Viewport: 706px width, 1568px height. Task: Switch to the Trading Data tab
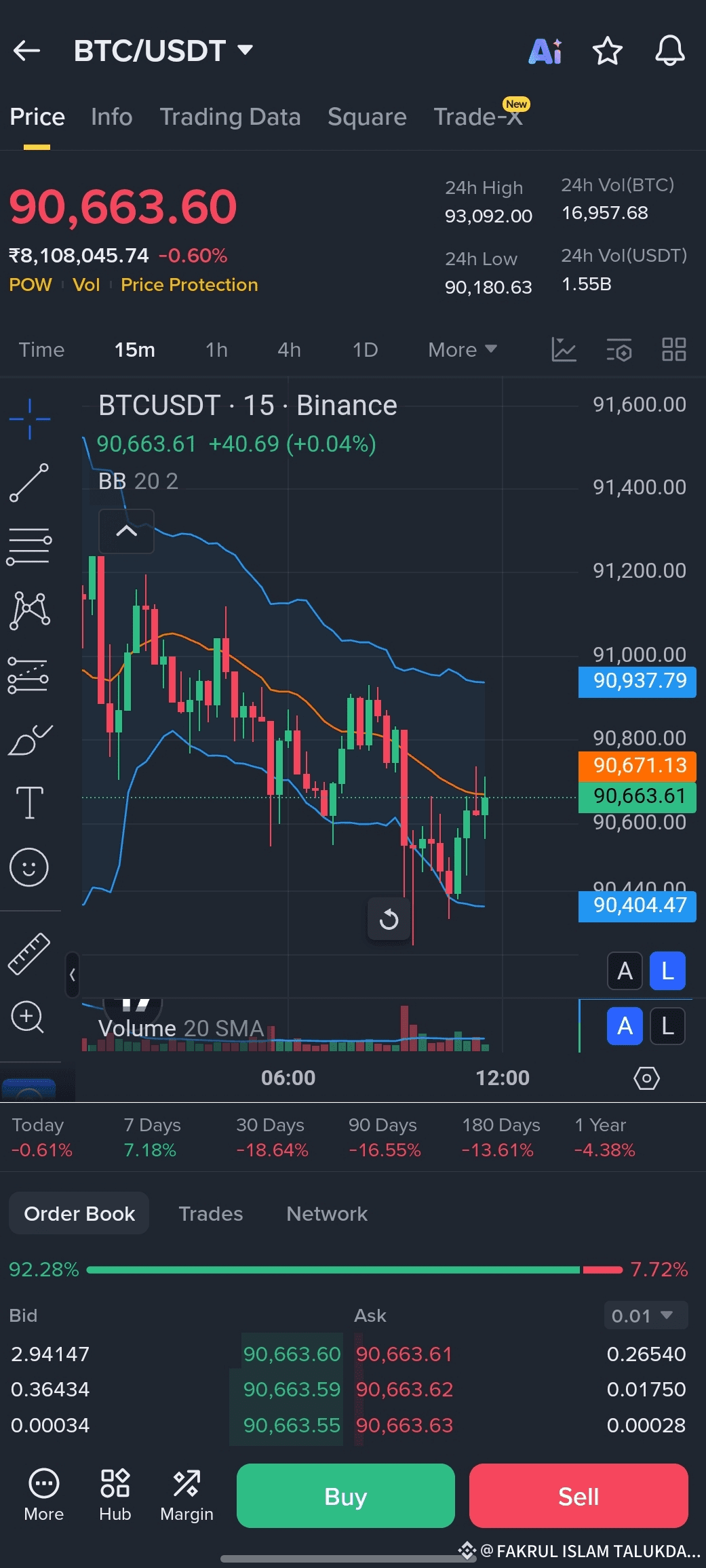[230, 117]
